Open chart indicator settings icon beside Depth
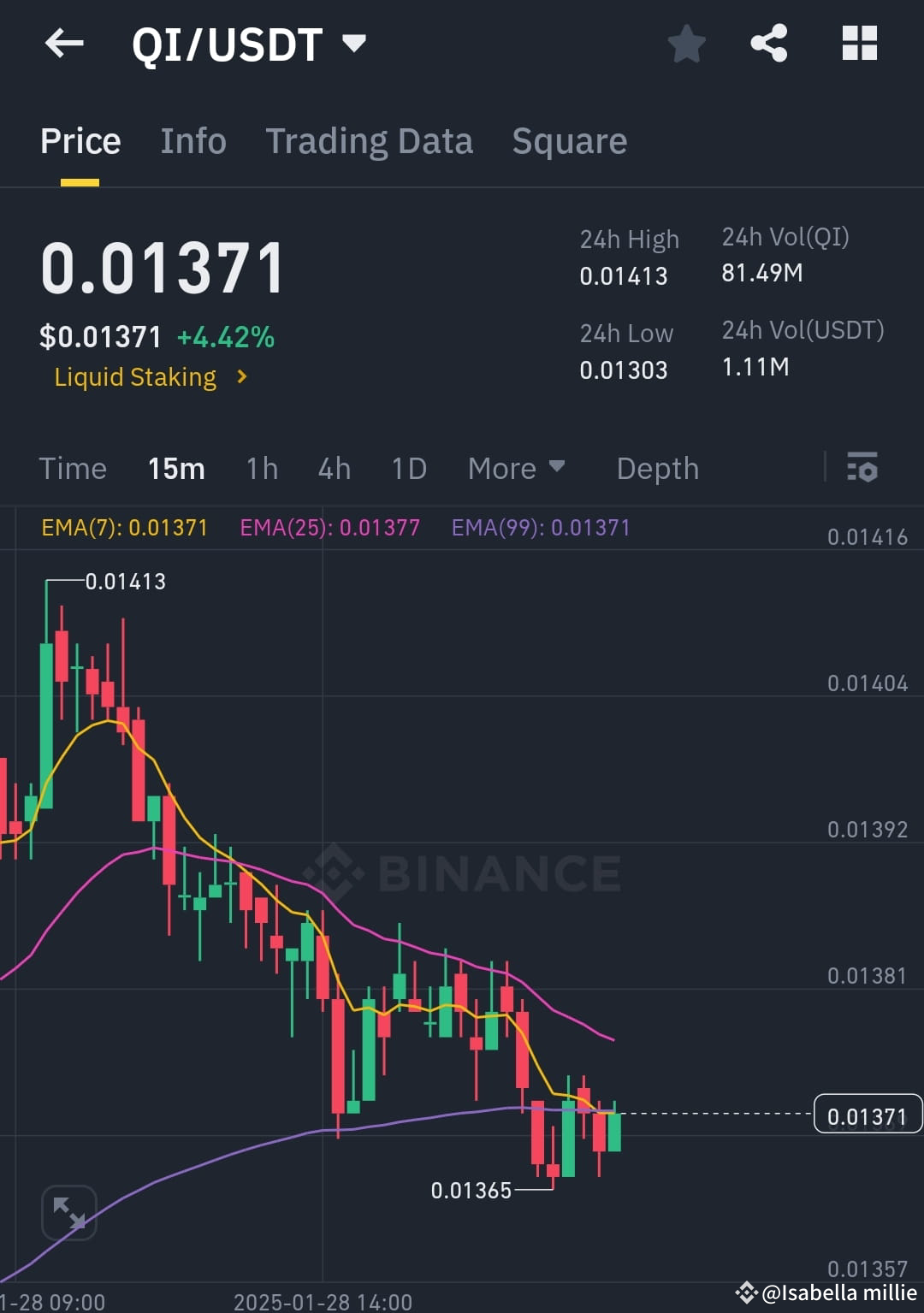The image size is (924, 1313). pyautogui.click(x=863, y=468)
